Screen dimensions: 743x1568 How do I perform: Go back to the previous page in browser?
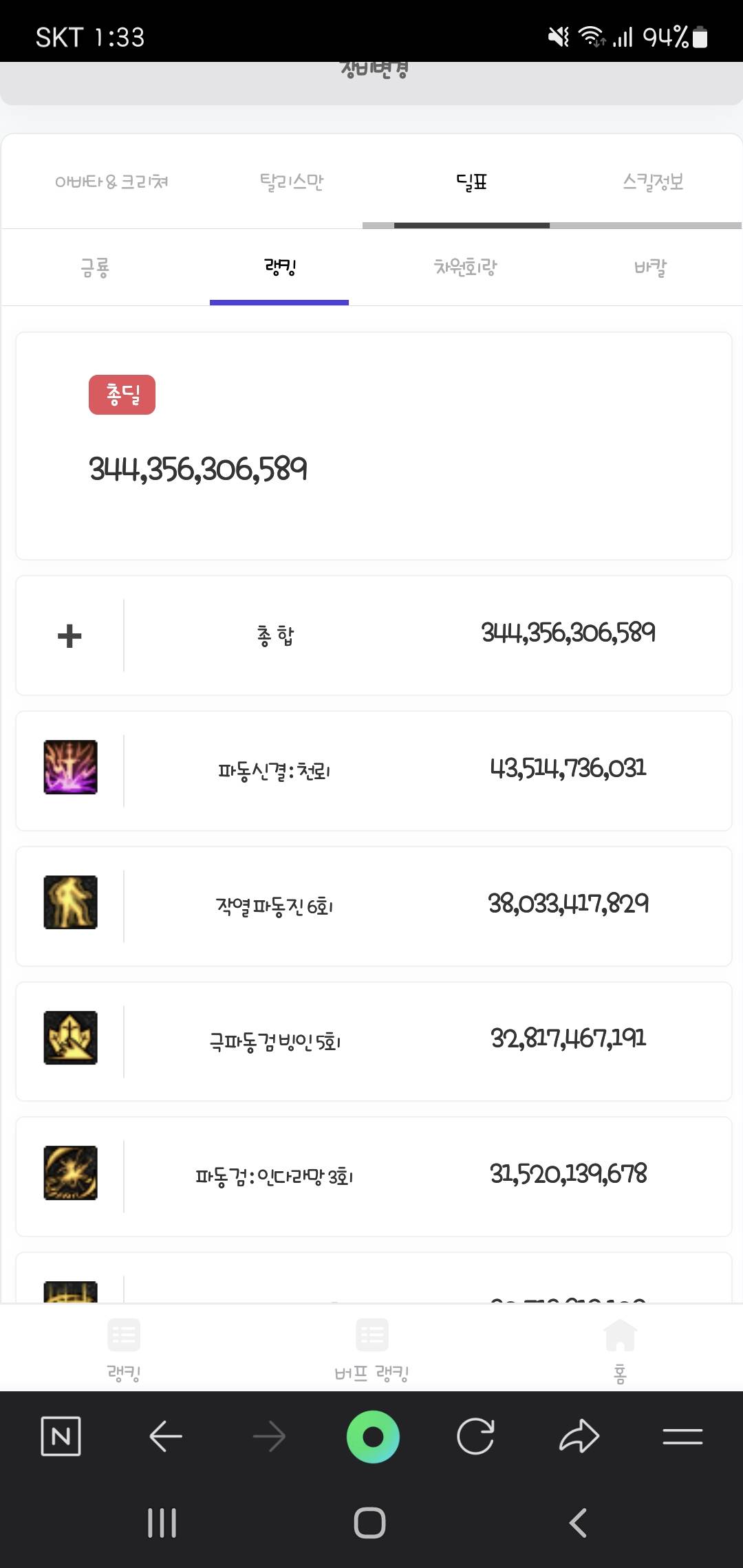165,1436
